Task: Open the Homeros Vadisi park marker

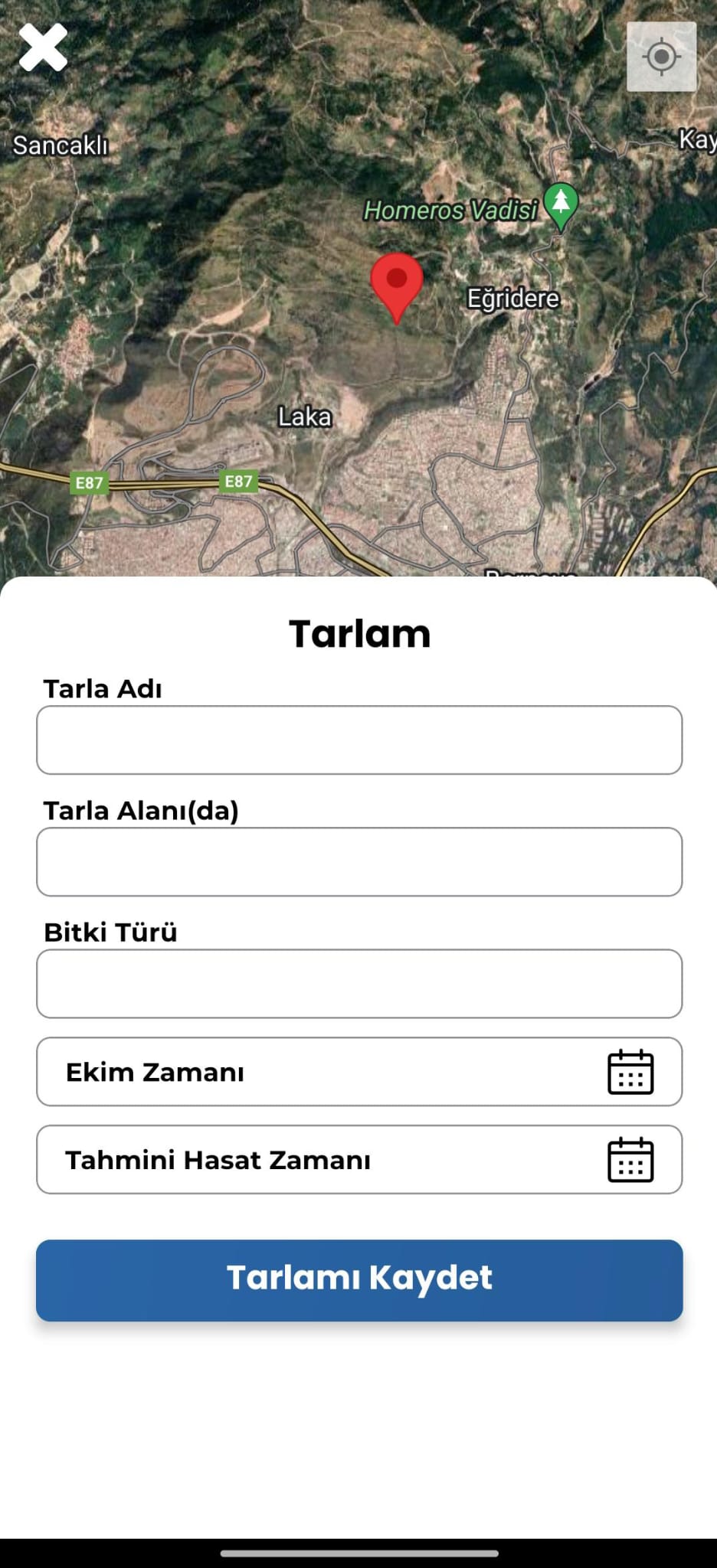Action: [x=561, y=207]
